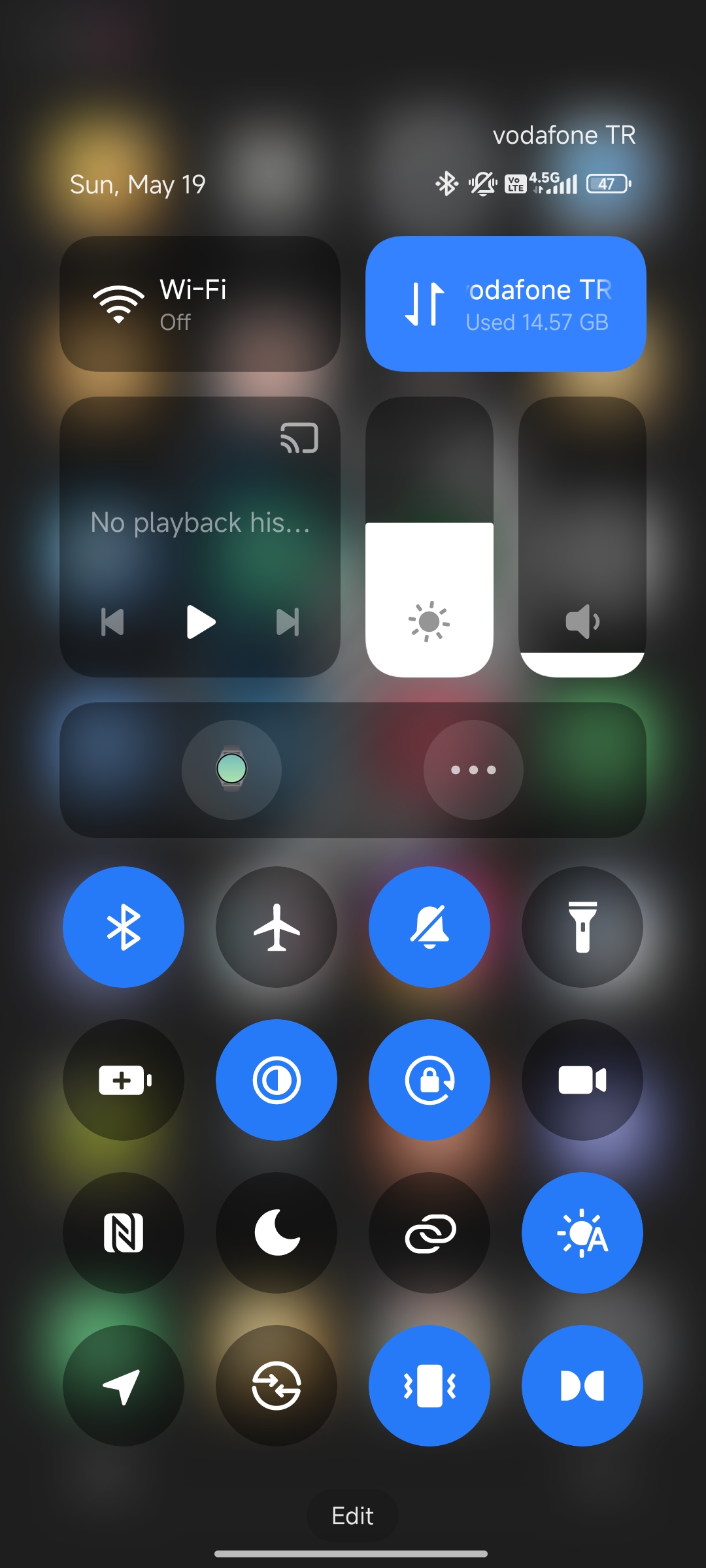Enable NFC
Viewport: 706px width, 1568px height.
(x=124, y=1233)
